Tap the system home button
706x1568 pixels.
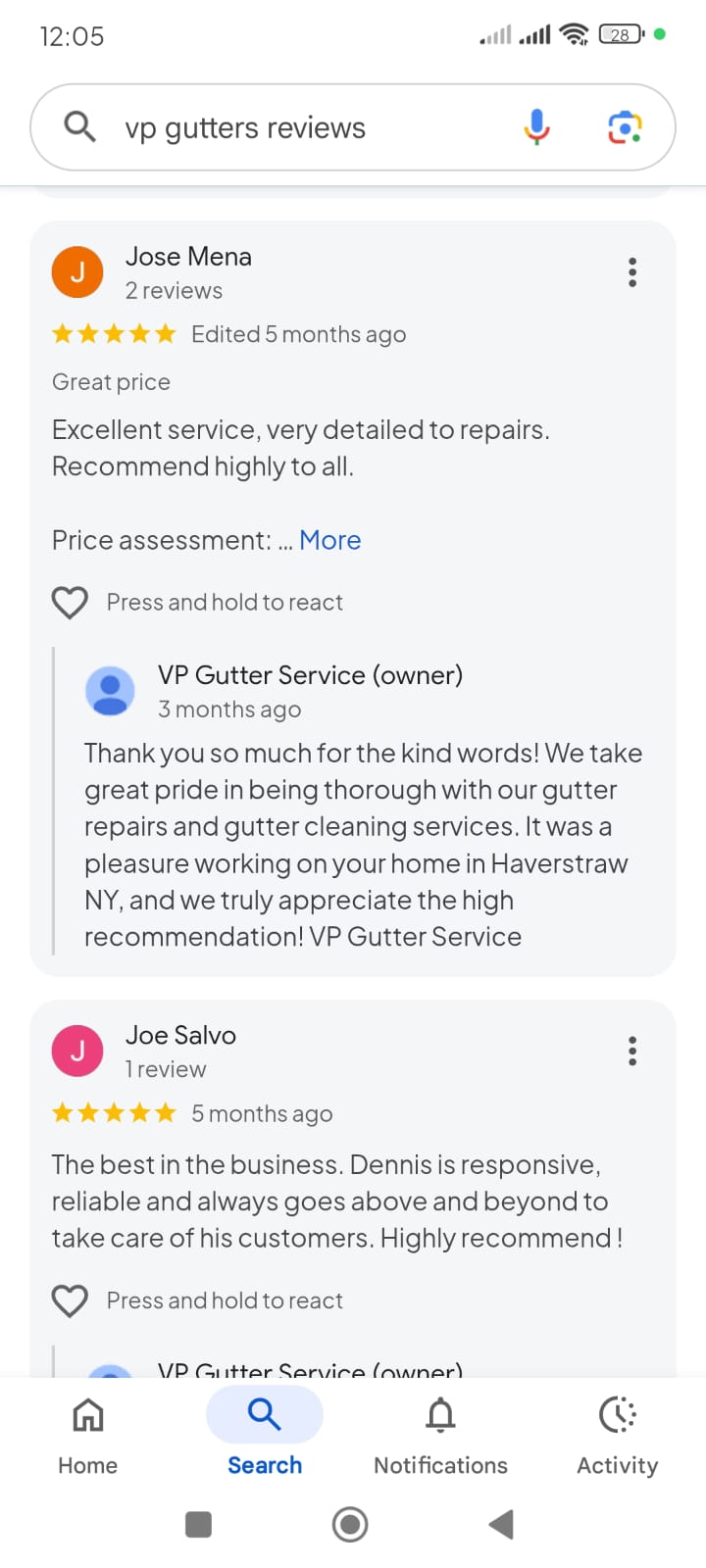[x=350, y=1524]
